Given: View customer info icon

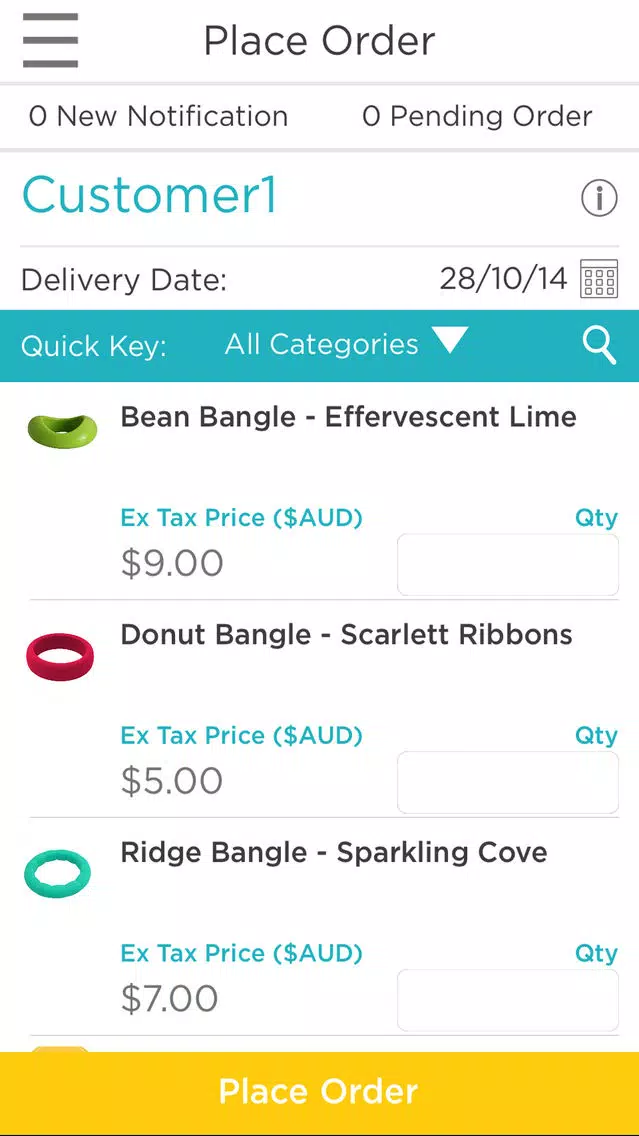Looking at the screenshot, I should [599, 198].
